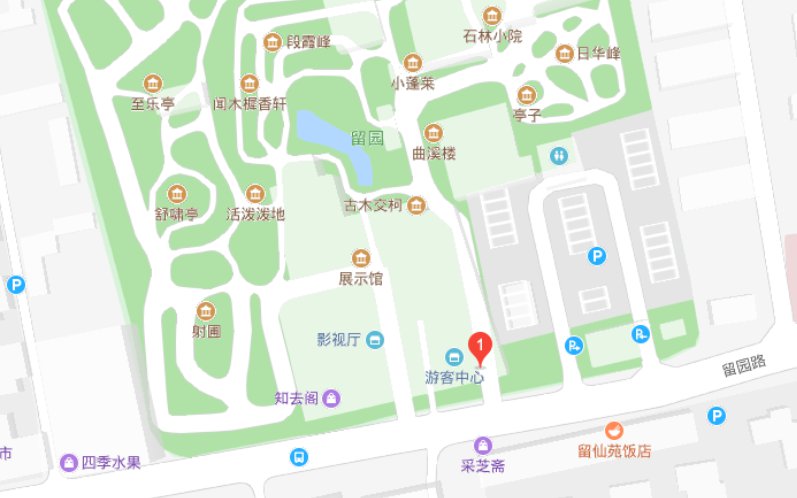Image resolution: width=797 pixels, height=498 pixels.
Task: Select the 采芝斋 shop marker
Action: [484, 444]
